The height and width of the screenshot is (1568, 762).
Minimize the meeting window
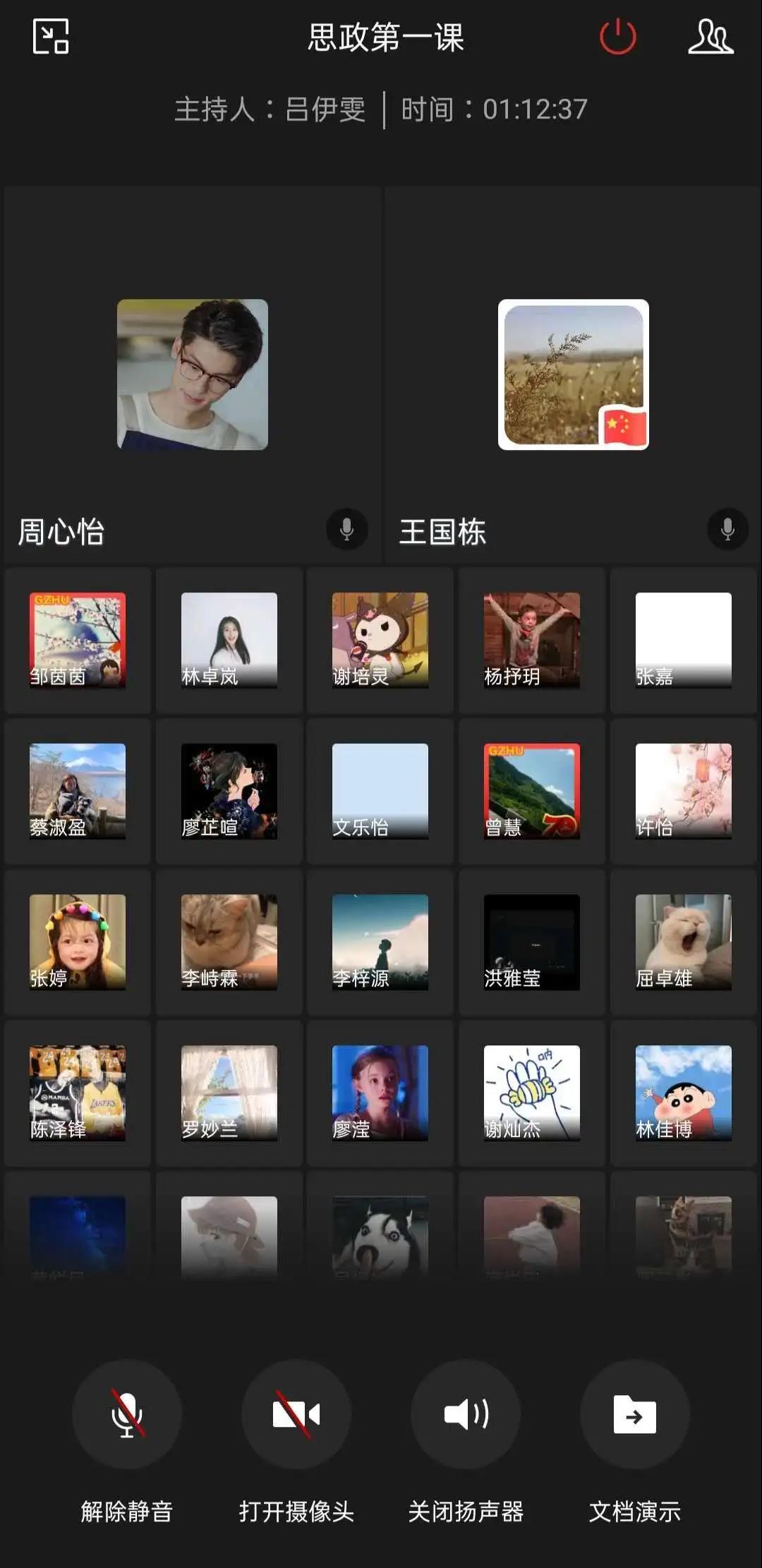tap(51, 37)
